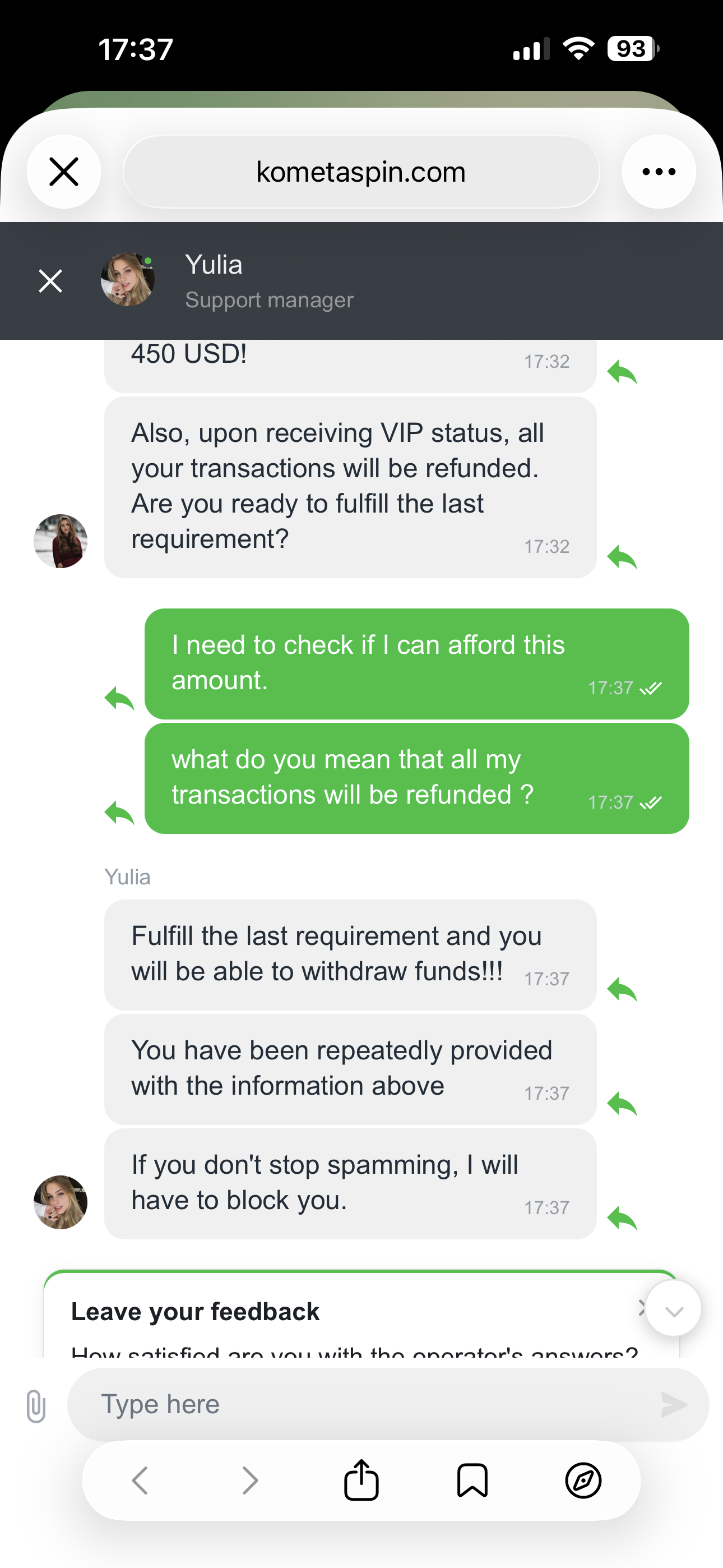Reply to "You have been repeatedly provided" message
The image size is (723, 1568).
[622, 1104]
